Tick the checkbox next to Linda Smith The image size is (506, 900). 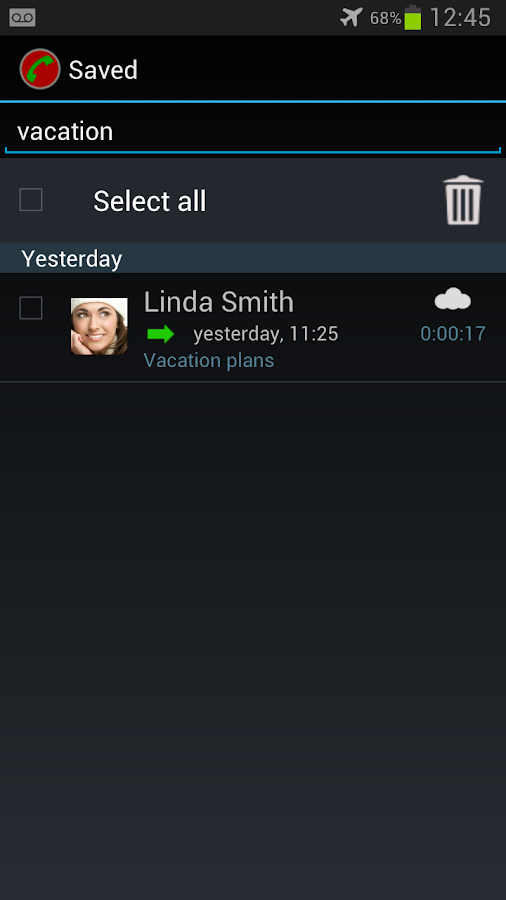[31, 308]
